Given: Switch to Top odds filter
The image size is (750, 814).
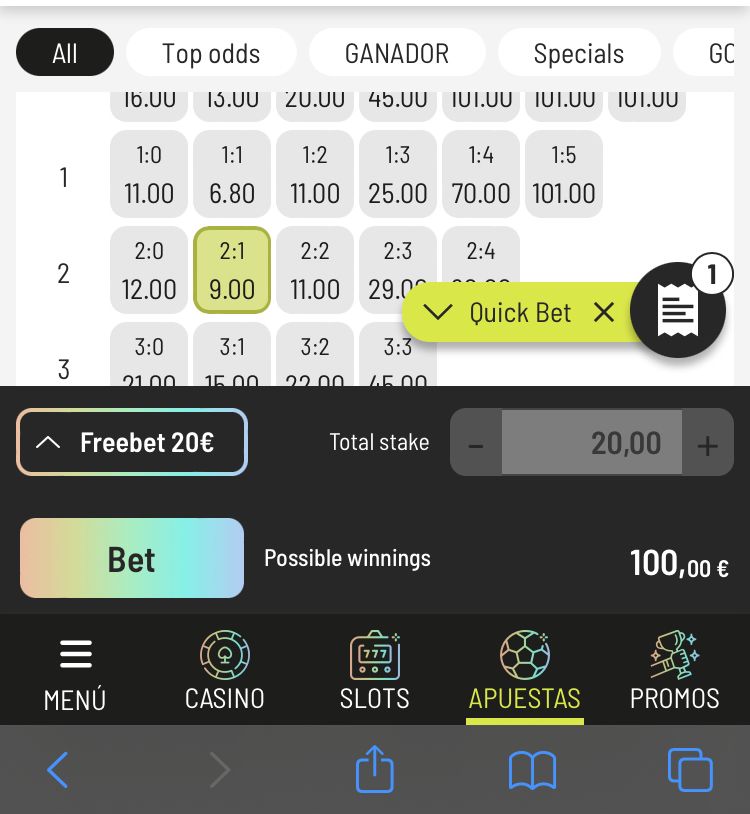Looking at the screenshot, I should click(x=211, y=53).
